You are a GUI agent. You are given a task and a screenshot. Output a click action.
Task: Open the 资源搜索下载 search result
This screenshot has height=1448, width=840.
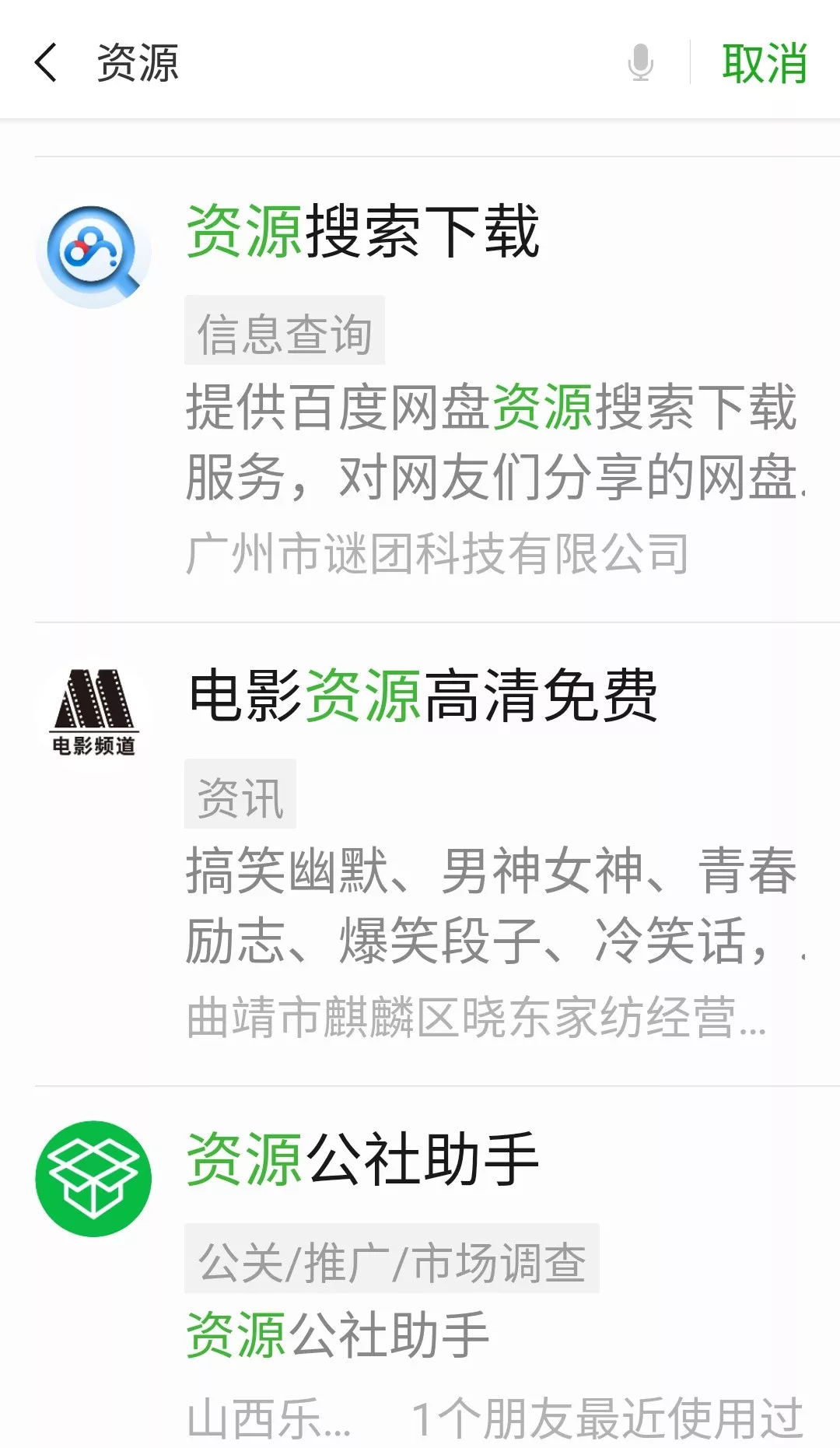click(436, 389)
